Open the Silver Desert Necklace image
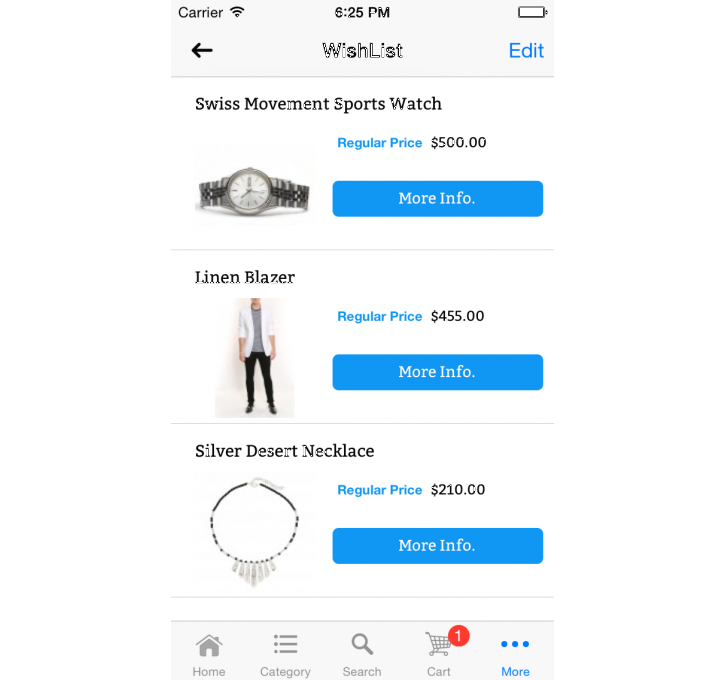 tap(254, 531)
